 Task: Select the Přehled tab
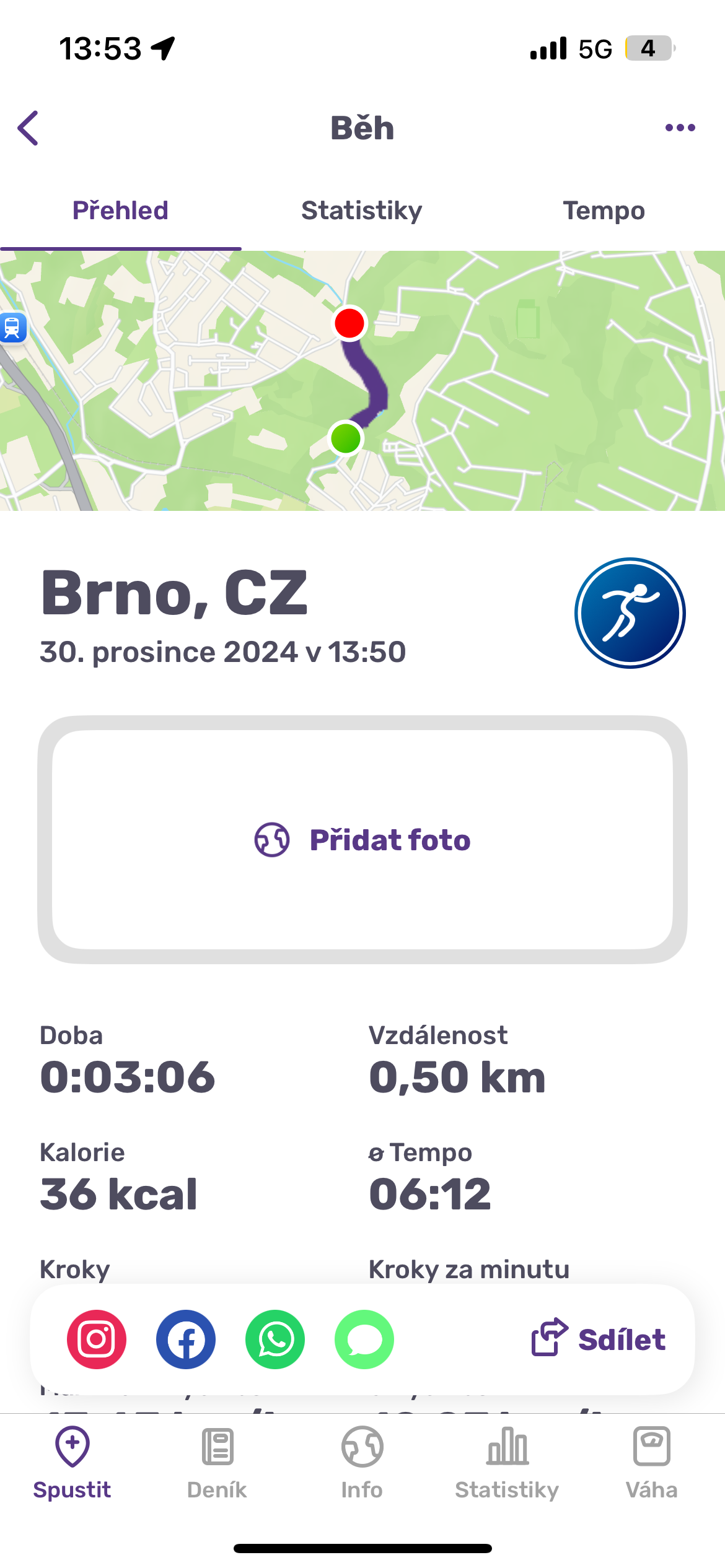[x=120, y=211]
